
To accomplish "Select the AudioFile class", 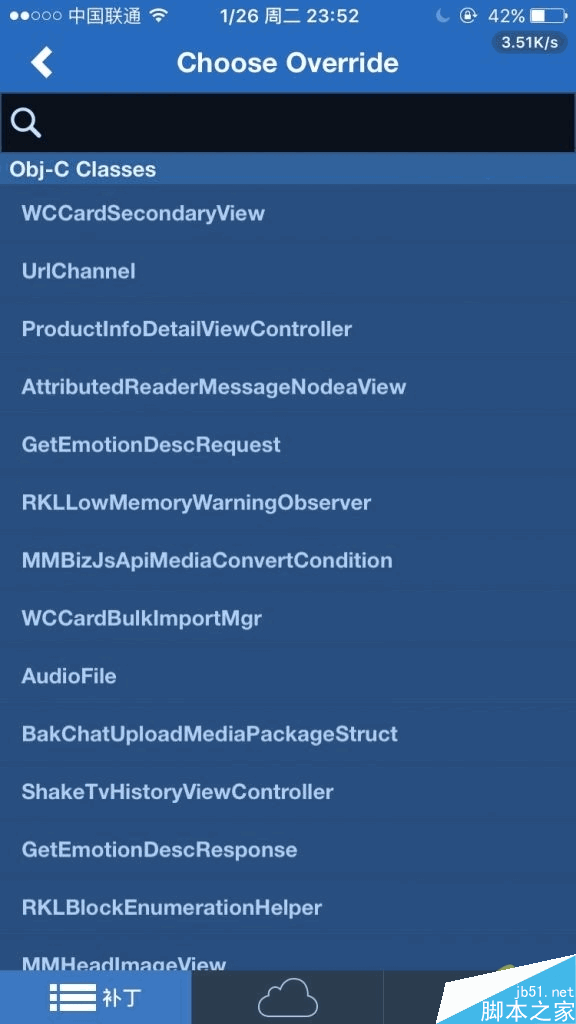I will [288, 676].
